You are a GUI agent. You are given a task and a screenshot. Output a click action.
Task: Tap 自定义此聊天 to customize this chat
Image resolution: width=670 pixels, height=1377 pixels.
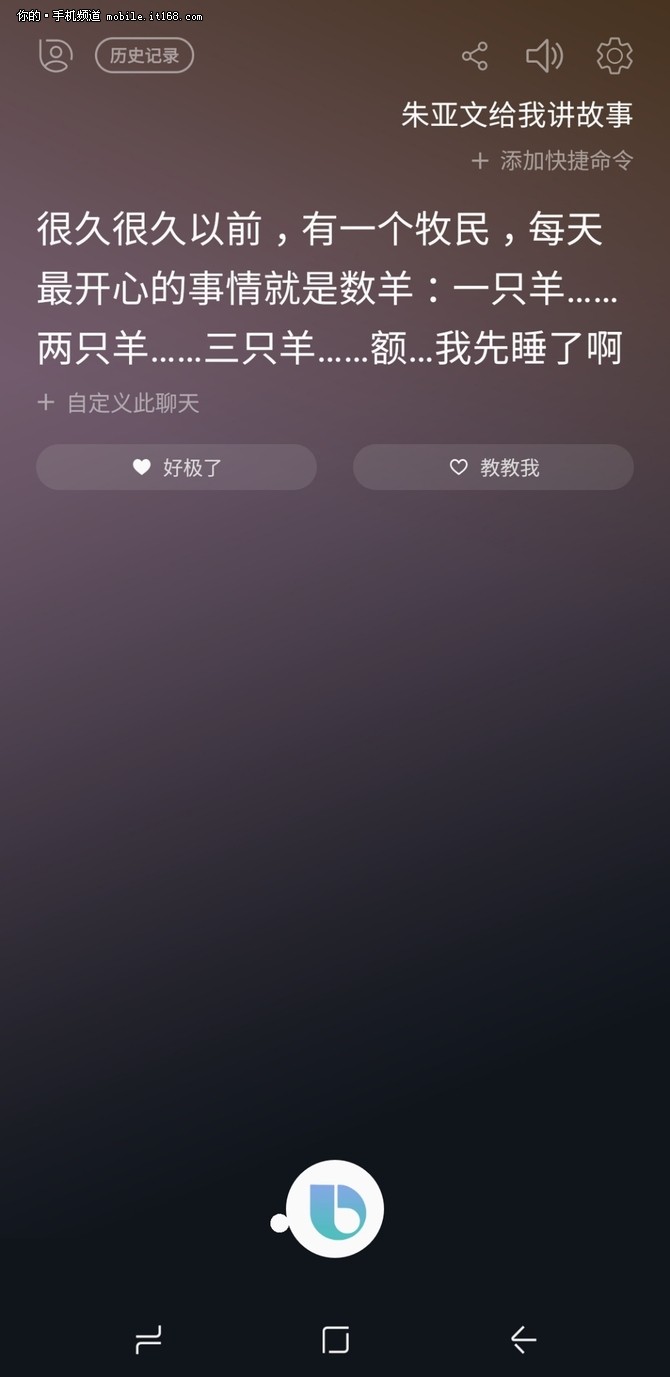click(119, 403)
